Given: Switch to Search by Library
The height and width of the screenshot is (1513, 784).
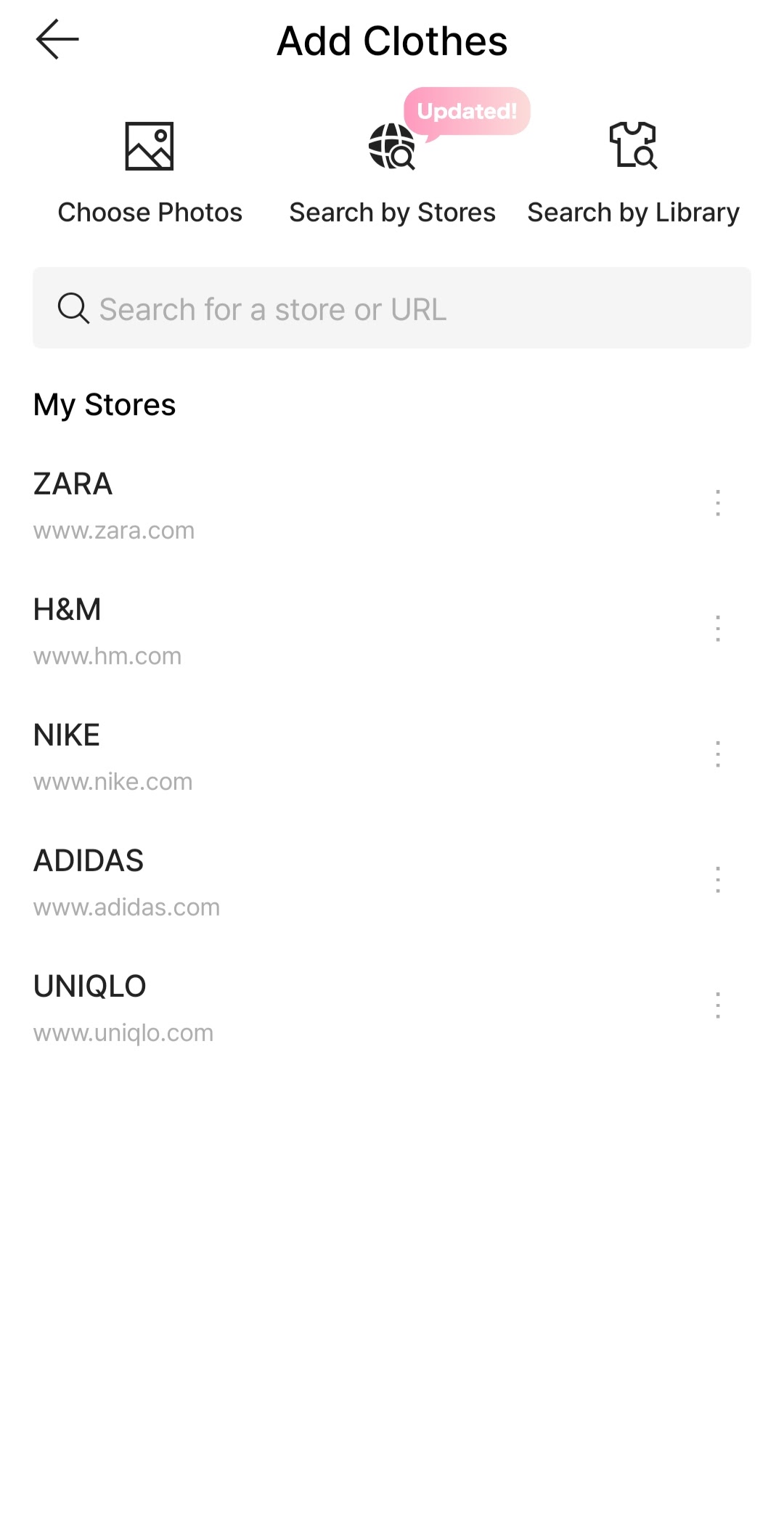Looking at the screenshot, I should click(633, 174).
